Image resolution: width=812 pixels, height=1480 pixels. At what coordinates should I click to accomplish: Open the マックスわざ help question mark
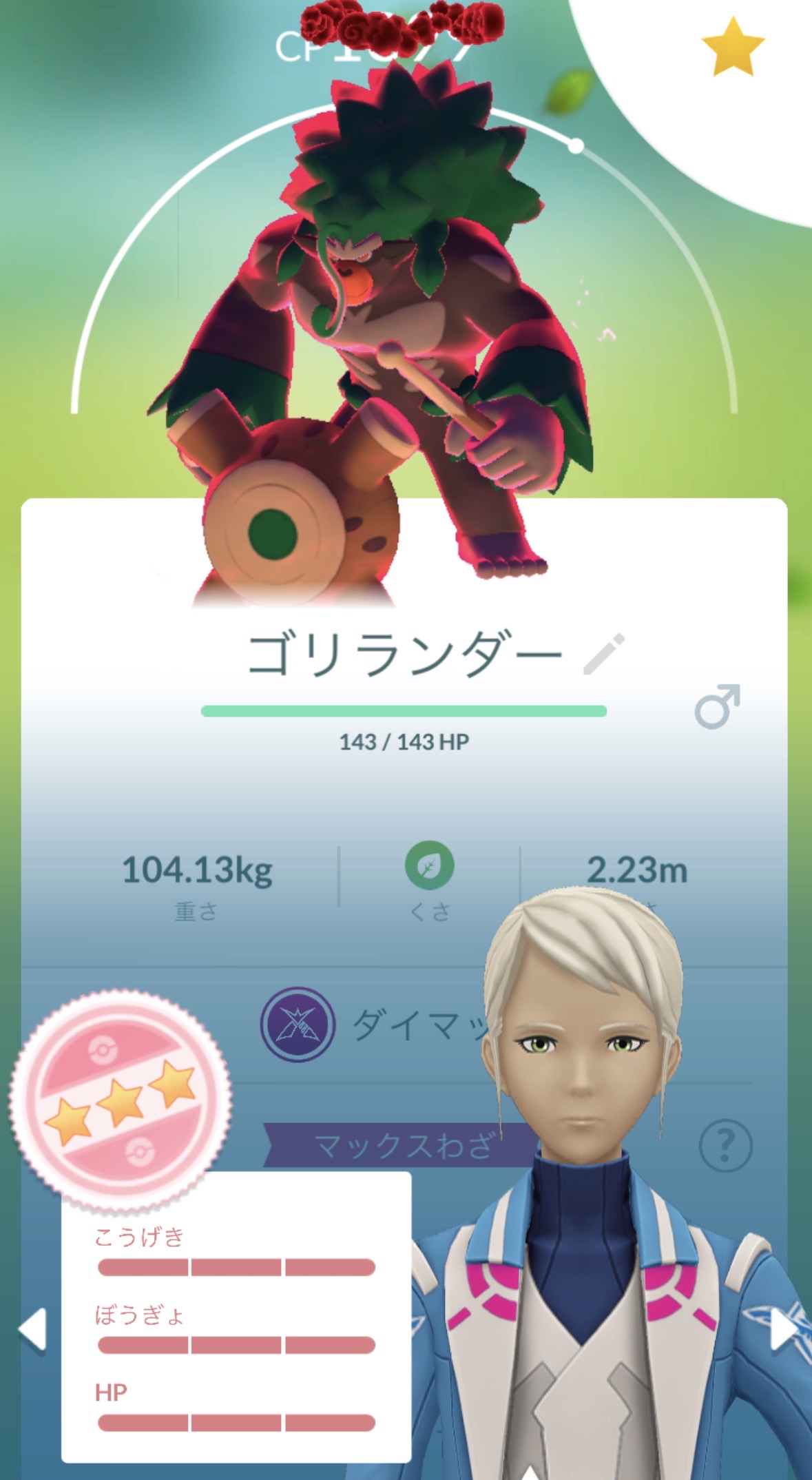click(x=725, y=1145)
